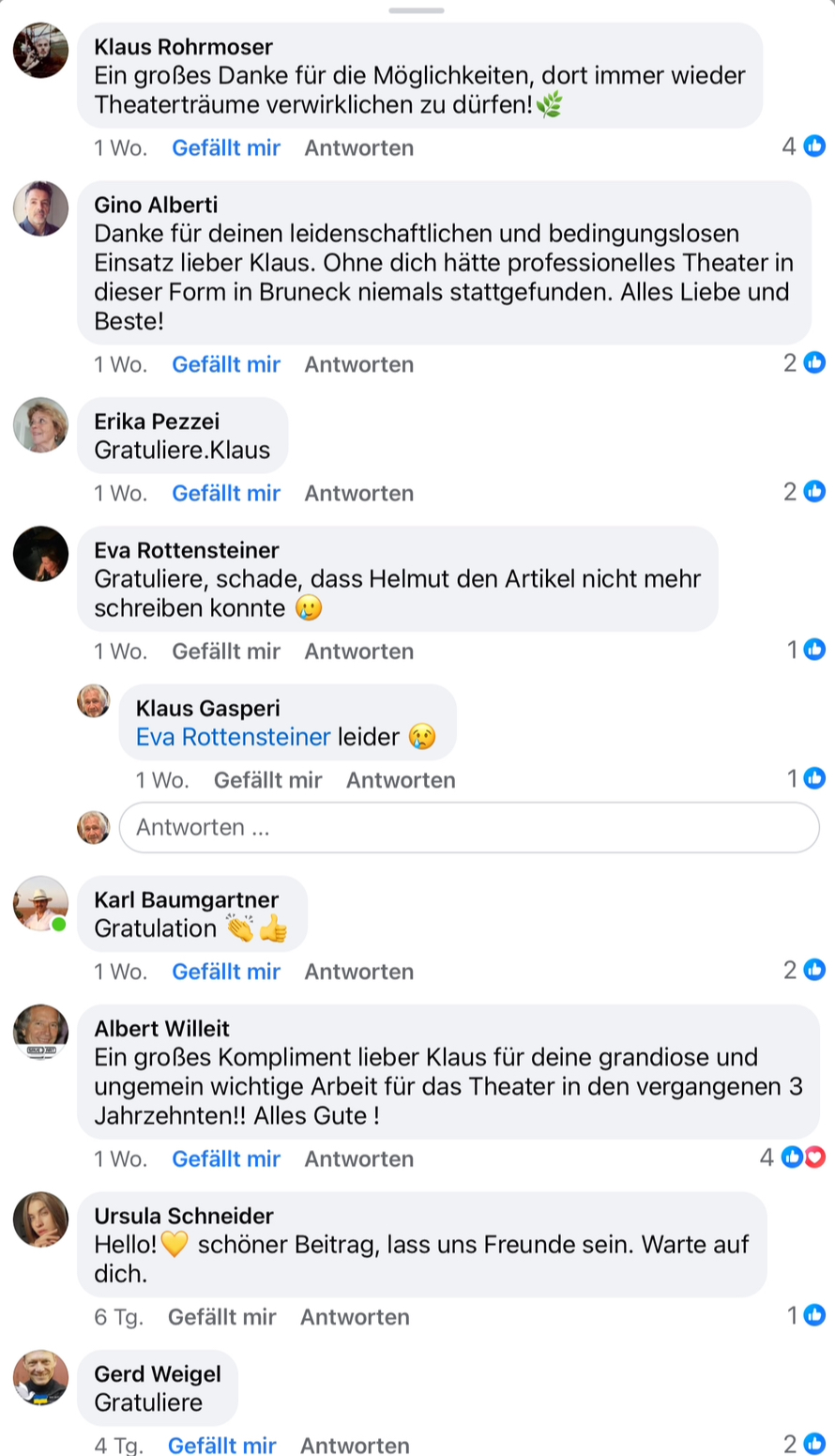Viewport: 835px width, 1456px height.
Task: Tap Gefällt mir on Gino Alberti's comment
Action: coord(225,364)
